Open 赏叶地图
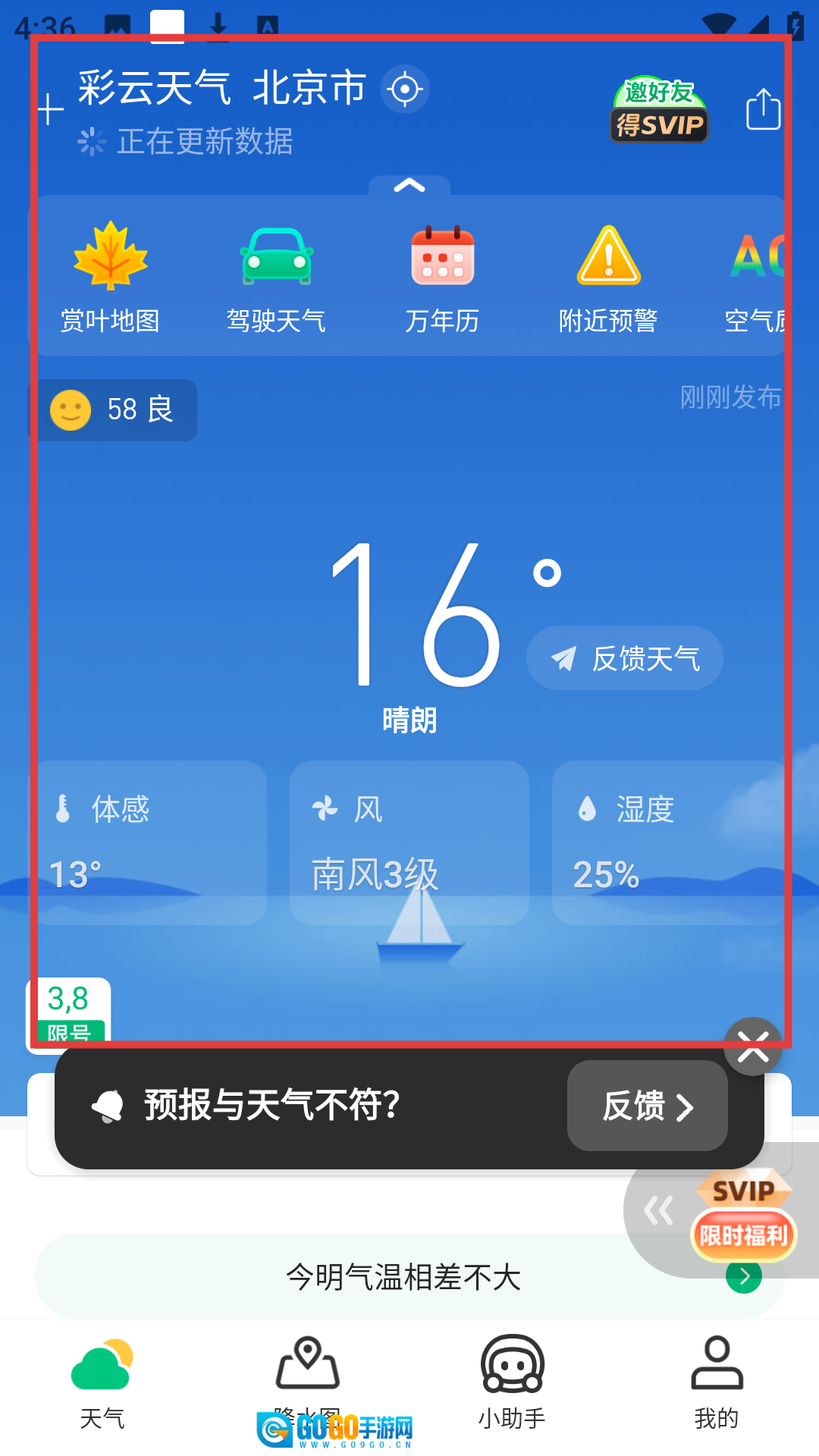The image size is (819, 1456). click(111, 278)
